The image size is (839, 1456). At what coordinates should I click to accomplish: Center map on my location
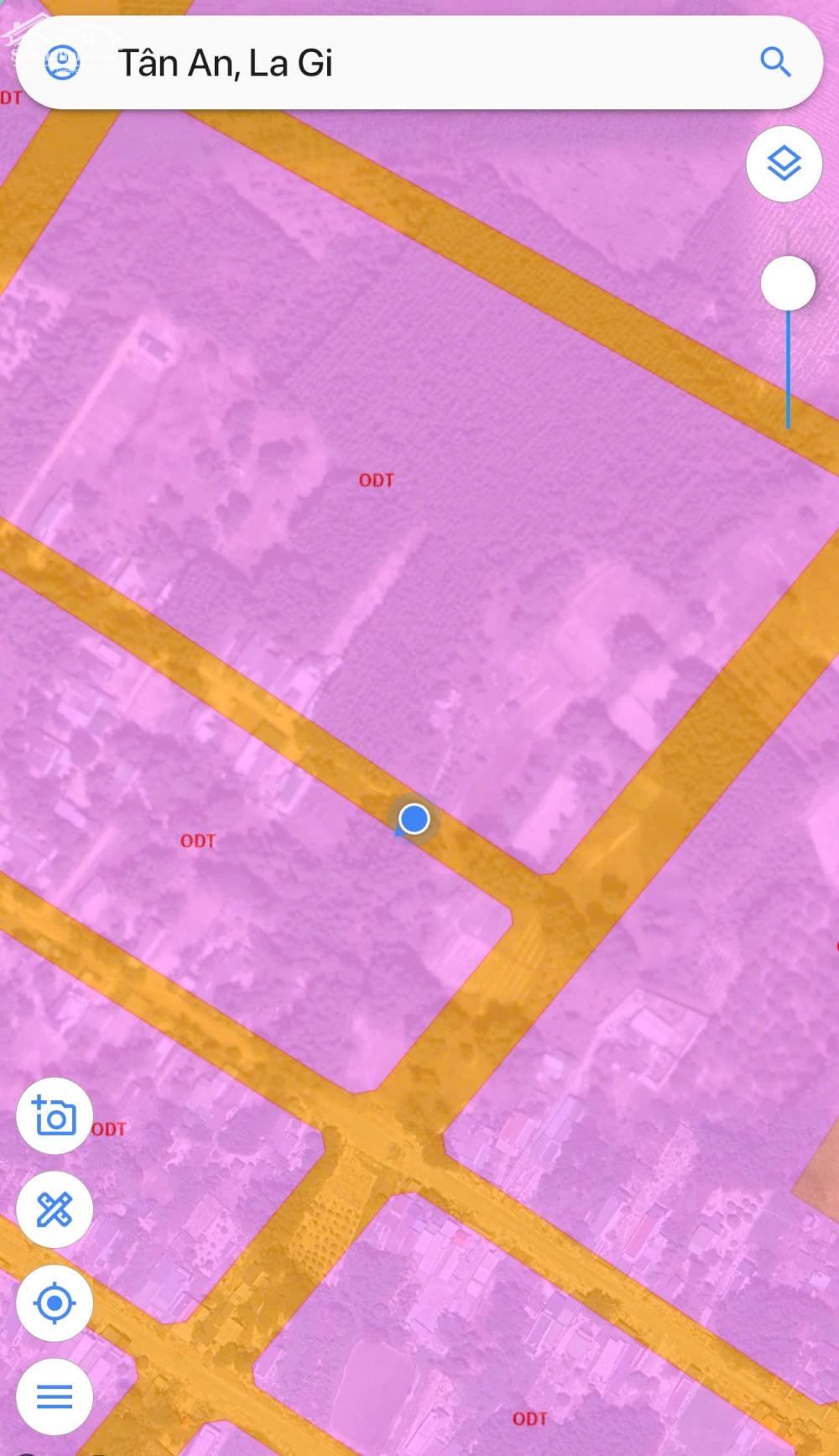55,1303
